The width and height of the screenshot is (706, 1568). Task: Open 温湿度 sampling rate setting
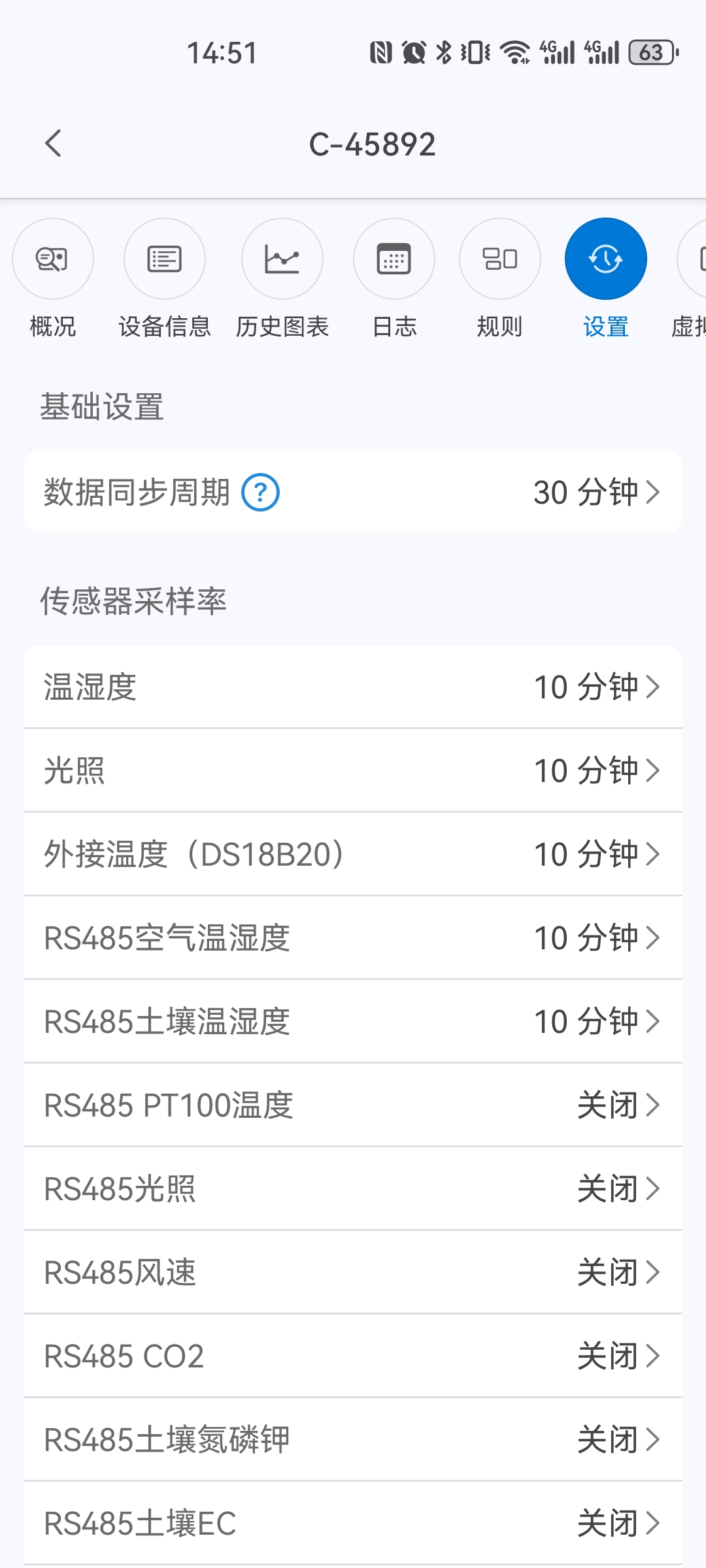pos(353,687)
